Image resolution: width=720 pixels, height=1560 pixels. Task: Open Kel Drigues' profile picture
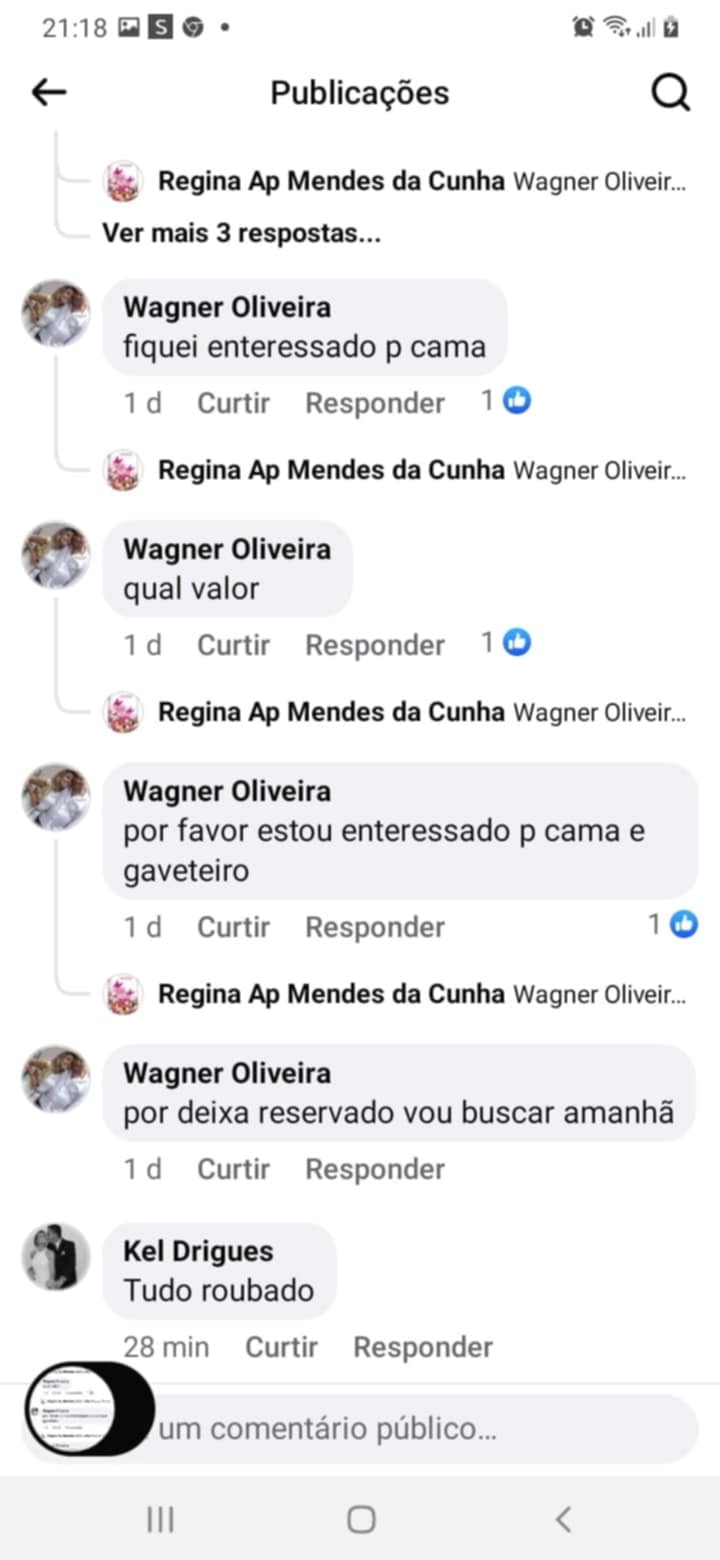coord(56,1256)
